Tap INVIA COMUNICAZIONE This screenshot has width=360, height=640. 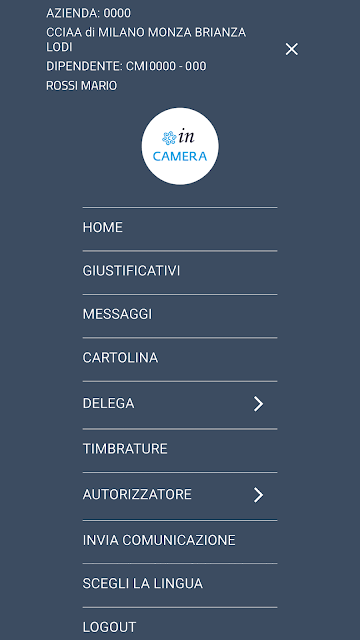click(180, 542)
